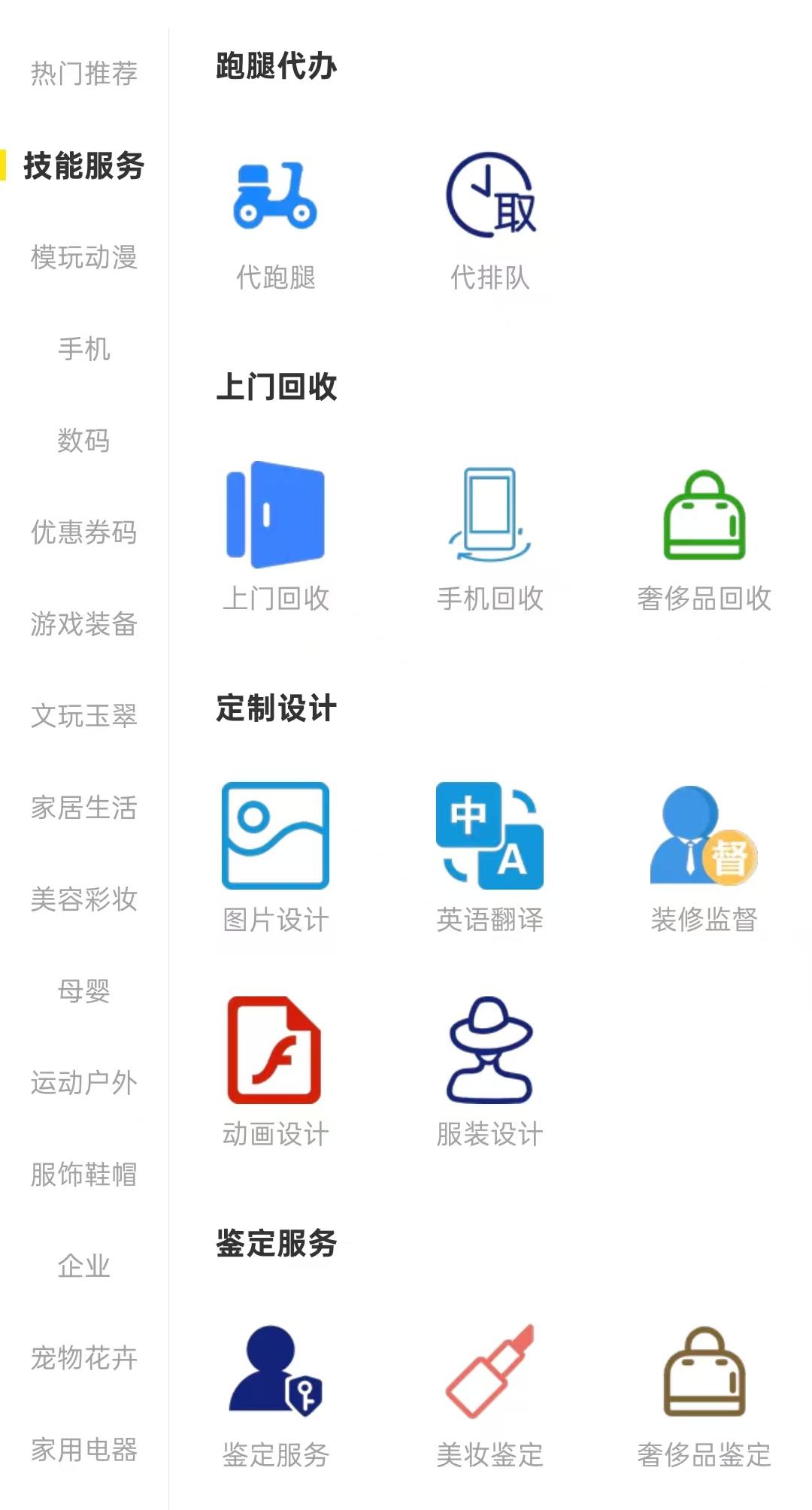The width and height of the screenshot is (812, 1510).
Task: Select the 模玩动漫 category
Action: point(84,257)
